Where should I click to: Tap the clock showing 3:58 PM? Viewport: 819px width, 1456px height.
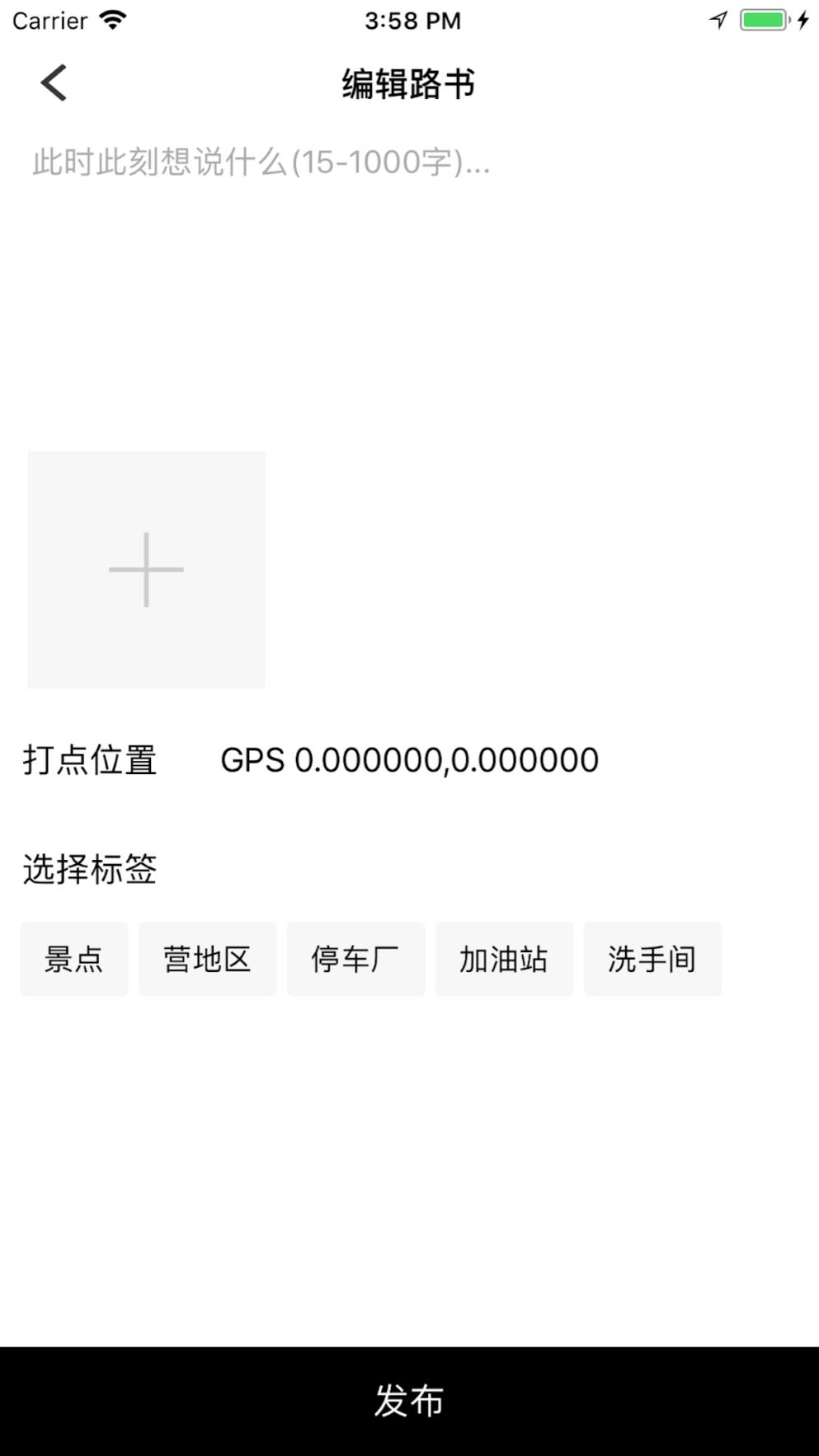[412, 20]
